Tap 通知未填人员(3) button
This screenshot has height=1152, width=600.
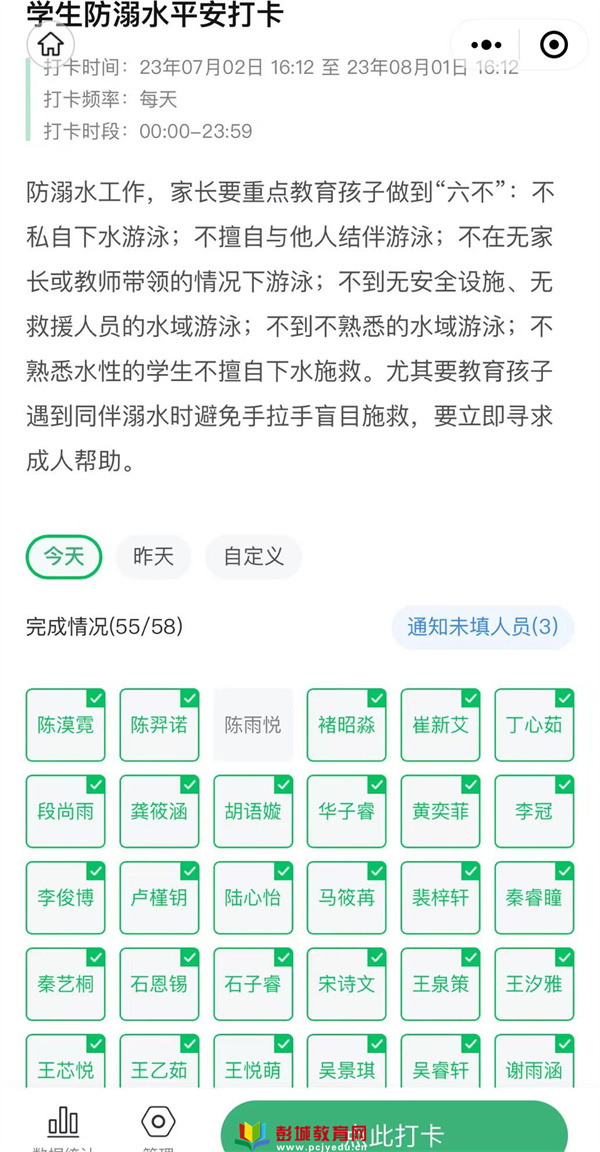click(x=482, y=627)
